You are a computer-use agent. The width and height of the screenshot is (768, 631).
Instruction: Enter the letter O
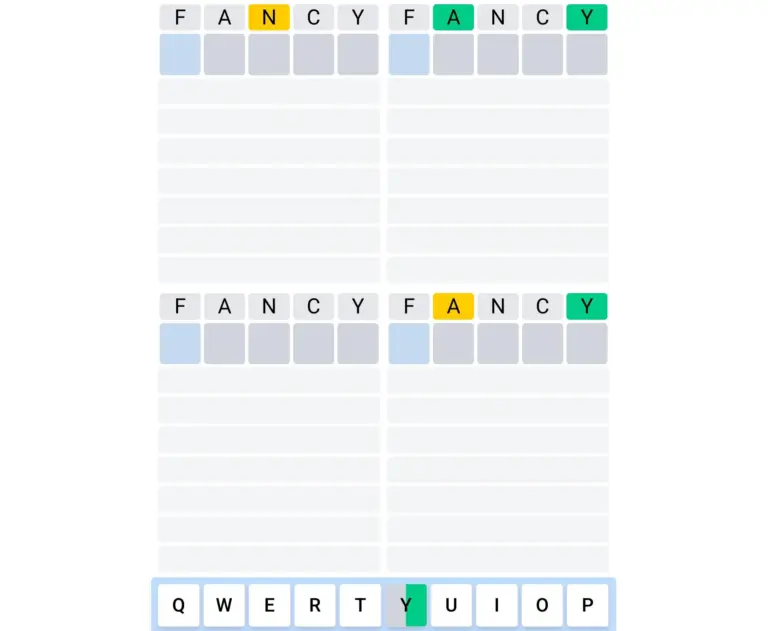point(542,605)
